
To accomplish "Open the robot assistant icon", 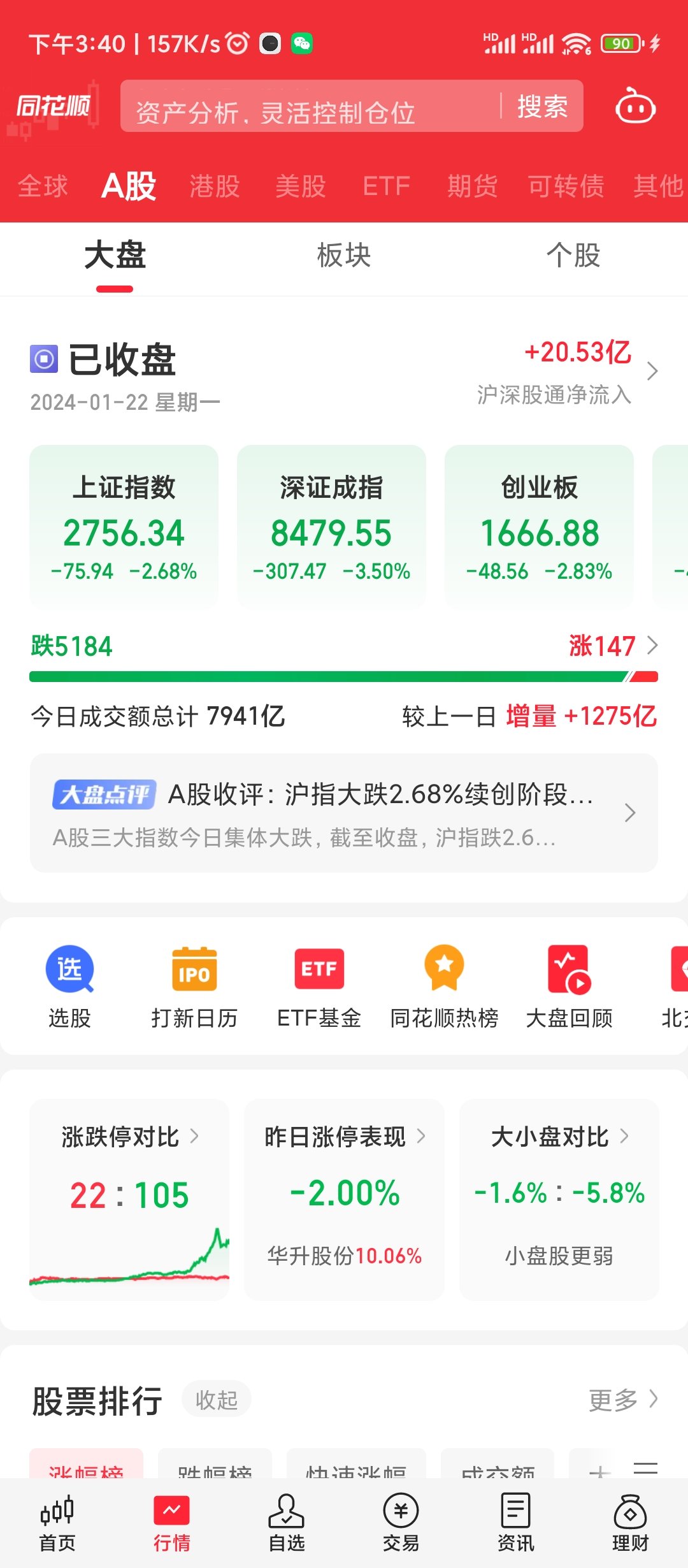I will point(635,106).
